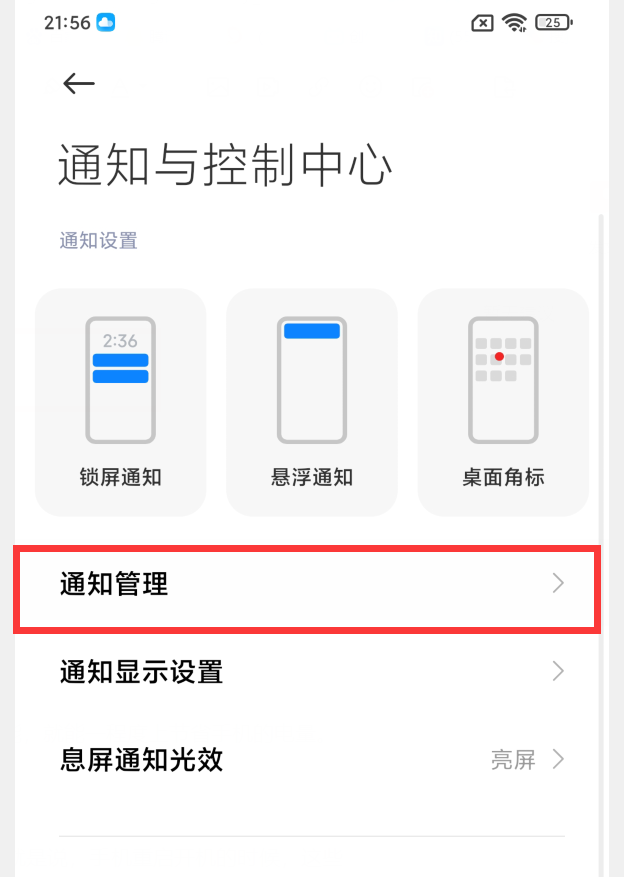This screenshot has width=624, height=877.
Task: Open 通知管理 settings
Action: point(308,585)
